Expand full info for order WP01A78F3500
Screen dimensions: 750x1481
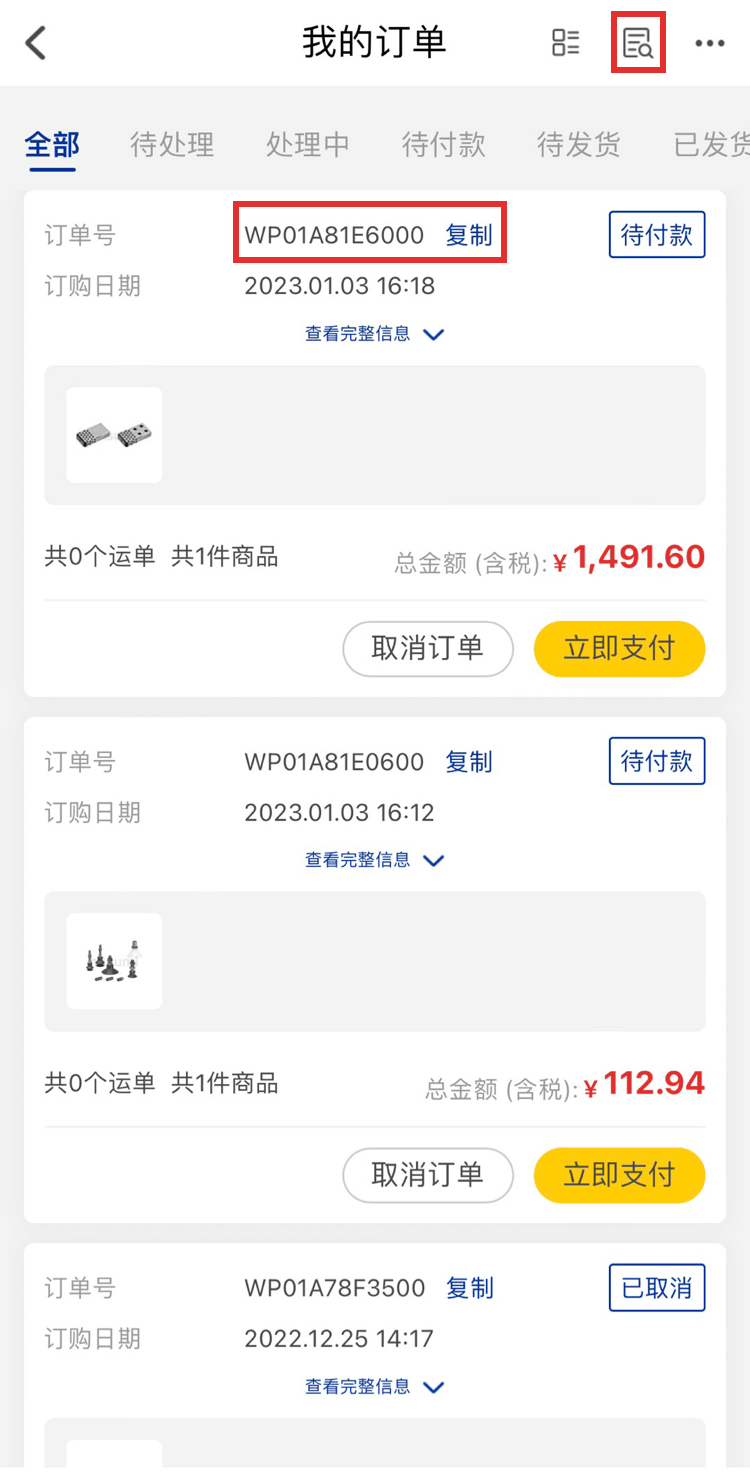pos(374,1387)
